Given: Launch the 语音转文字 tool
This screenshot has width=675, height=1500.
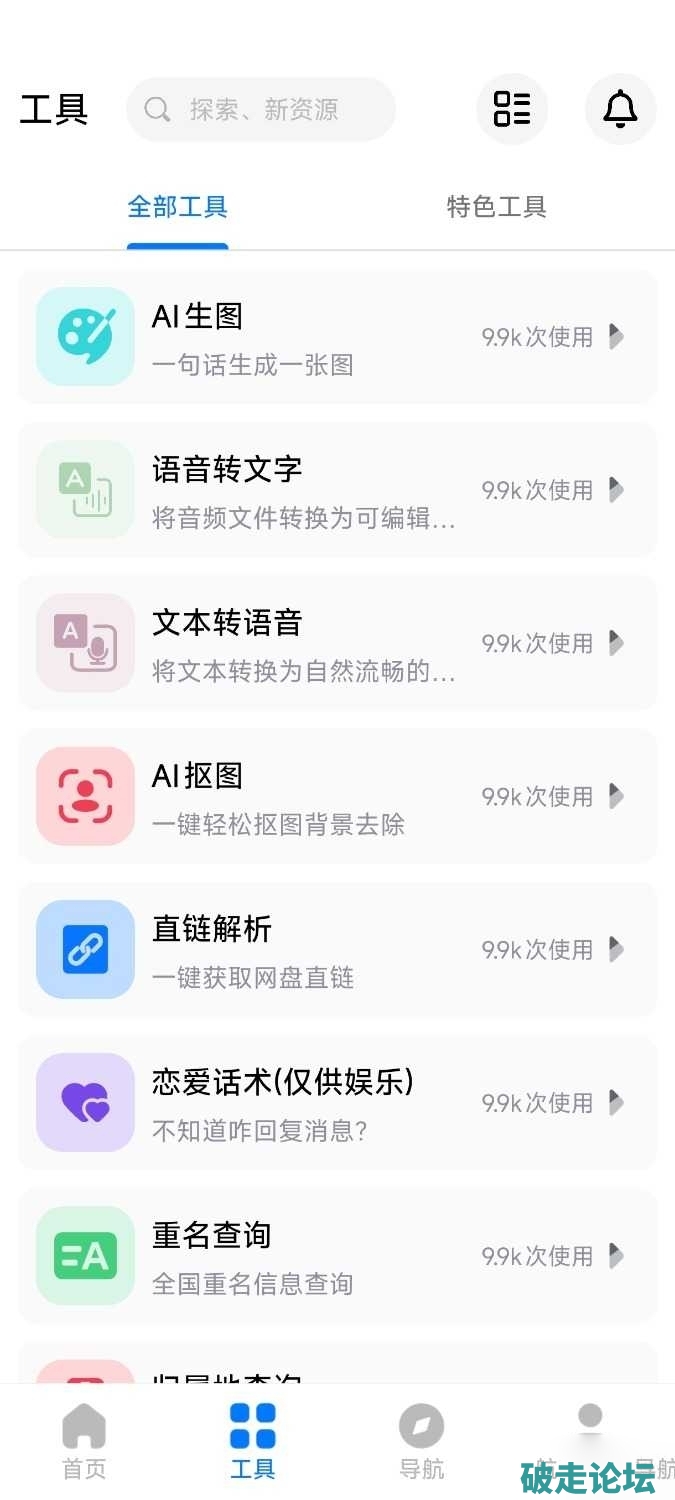Looking at the screenshot, I should 337,490.
